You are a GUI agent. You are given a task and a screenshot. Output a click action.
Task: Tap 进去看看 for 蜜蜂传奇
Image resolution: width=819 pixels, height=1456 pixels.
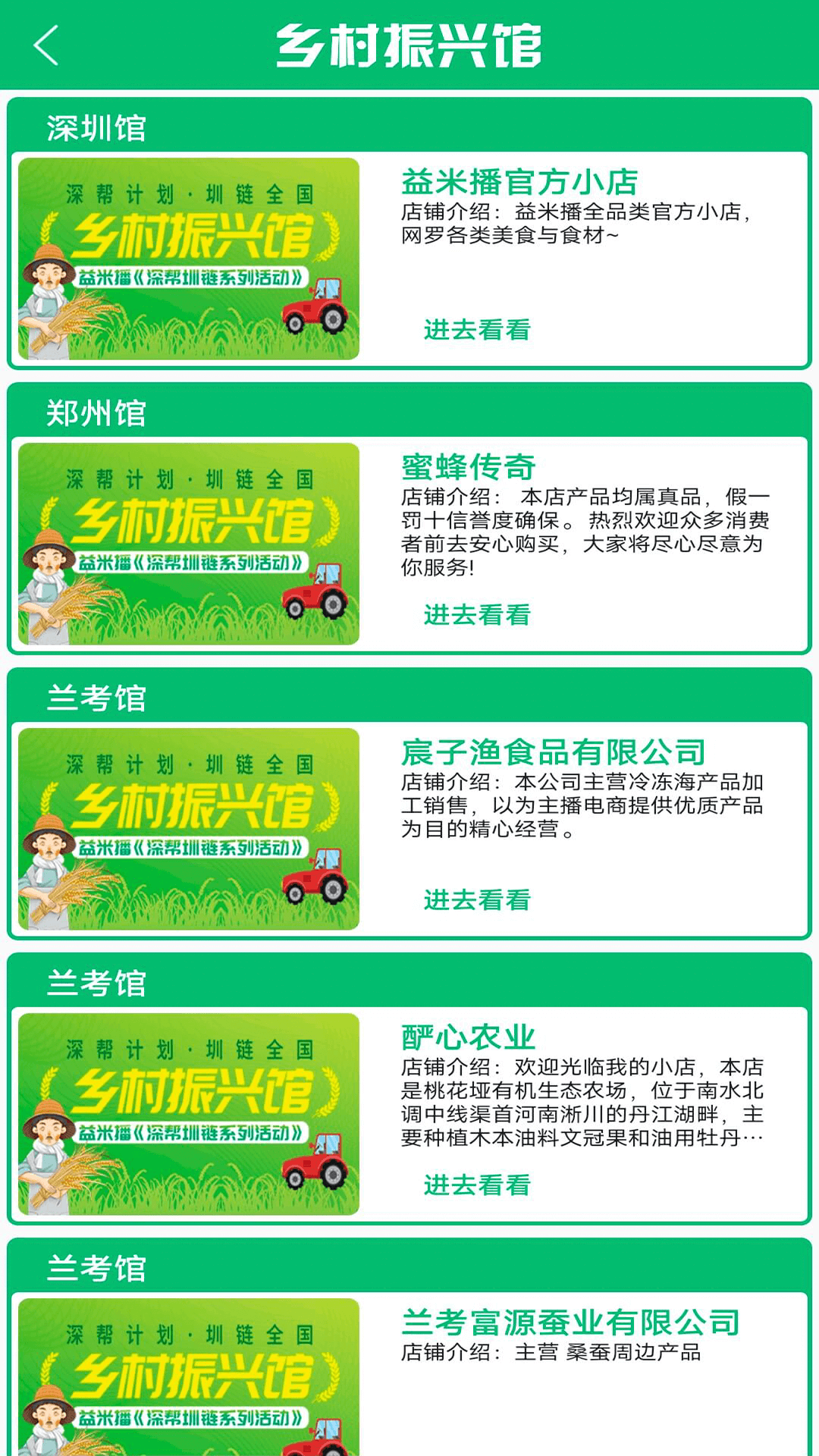pyautogui.click(x=476, y=615)
